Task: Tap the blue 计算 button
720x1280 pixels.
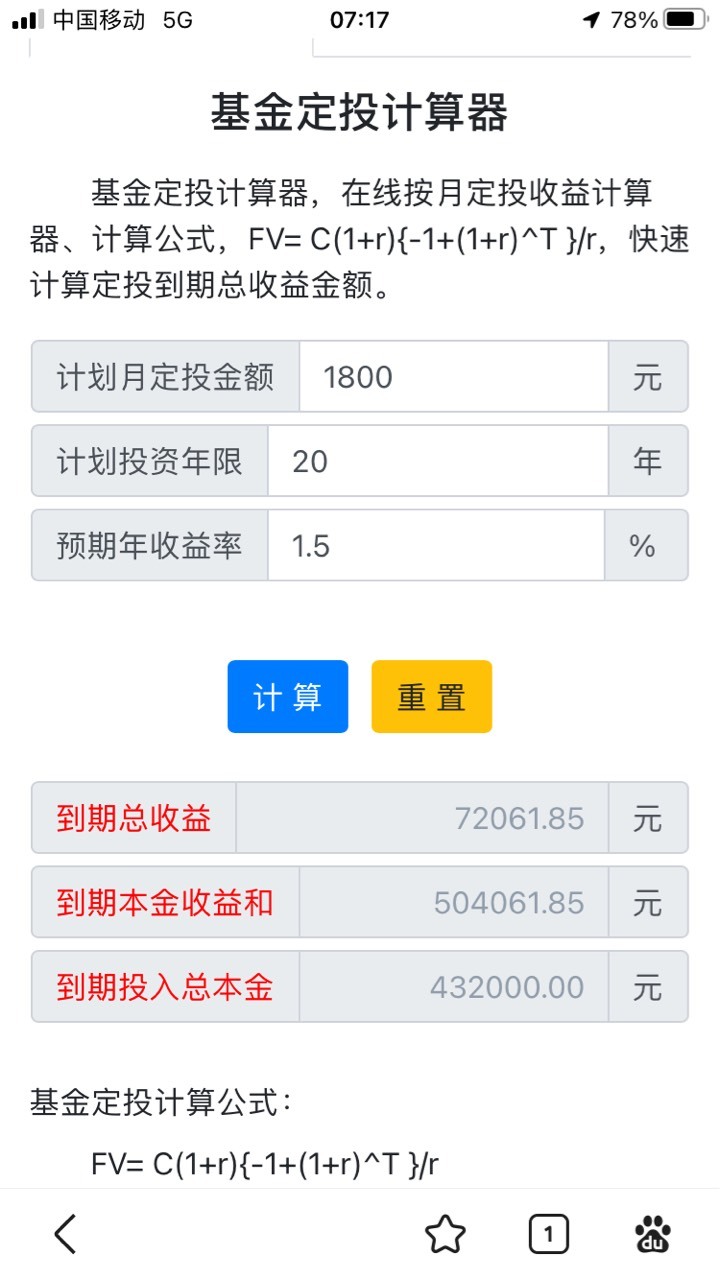Action: [x=288, y=697]
